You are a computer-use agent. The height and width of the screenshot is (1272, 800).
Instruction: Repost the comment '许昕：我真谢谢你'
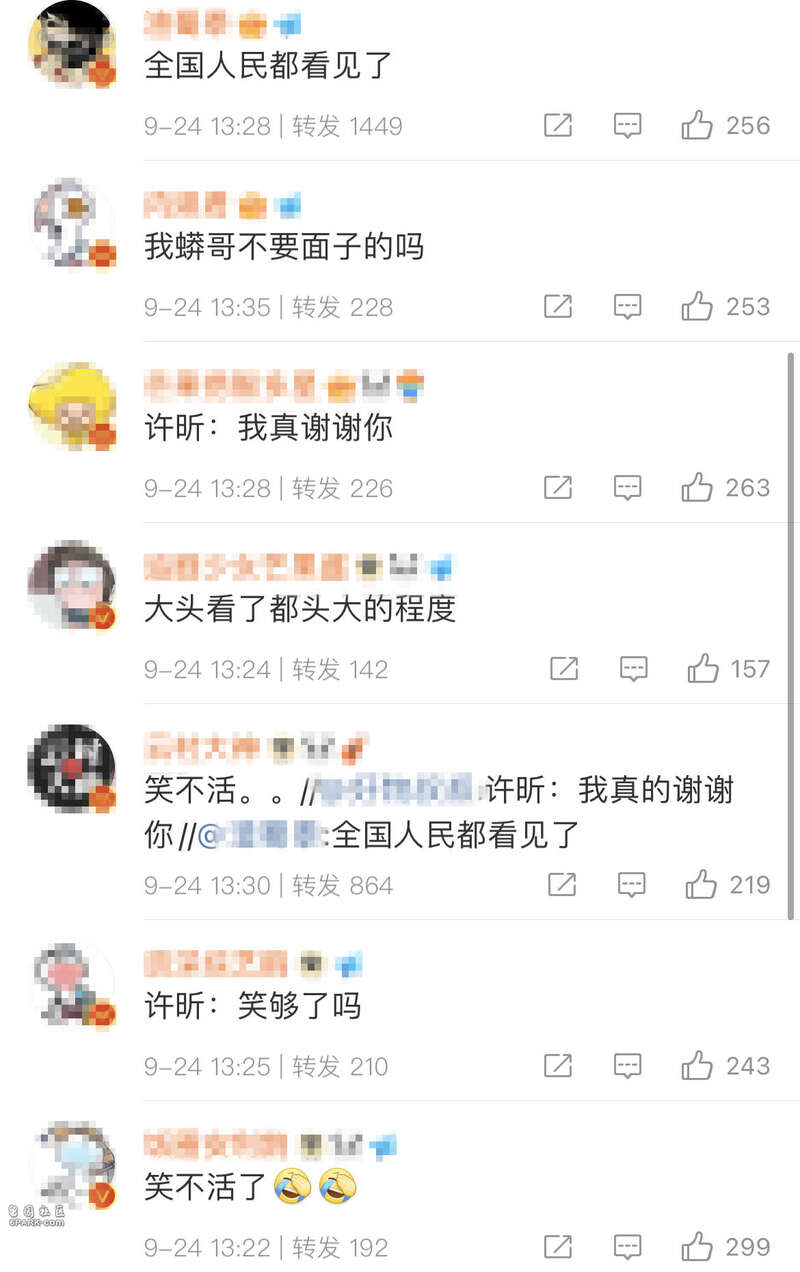557,488
